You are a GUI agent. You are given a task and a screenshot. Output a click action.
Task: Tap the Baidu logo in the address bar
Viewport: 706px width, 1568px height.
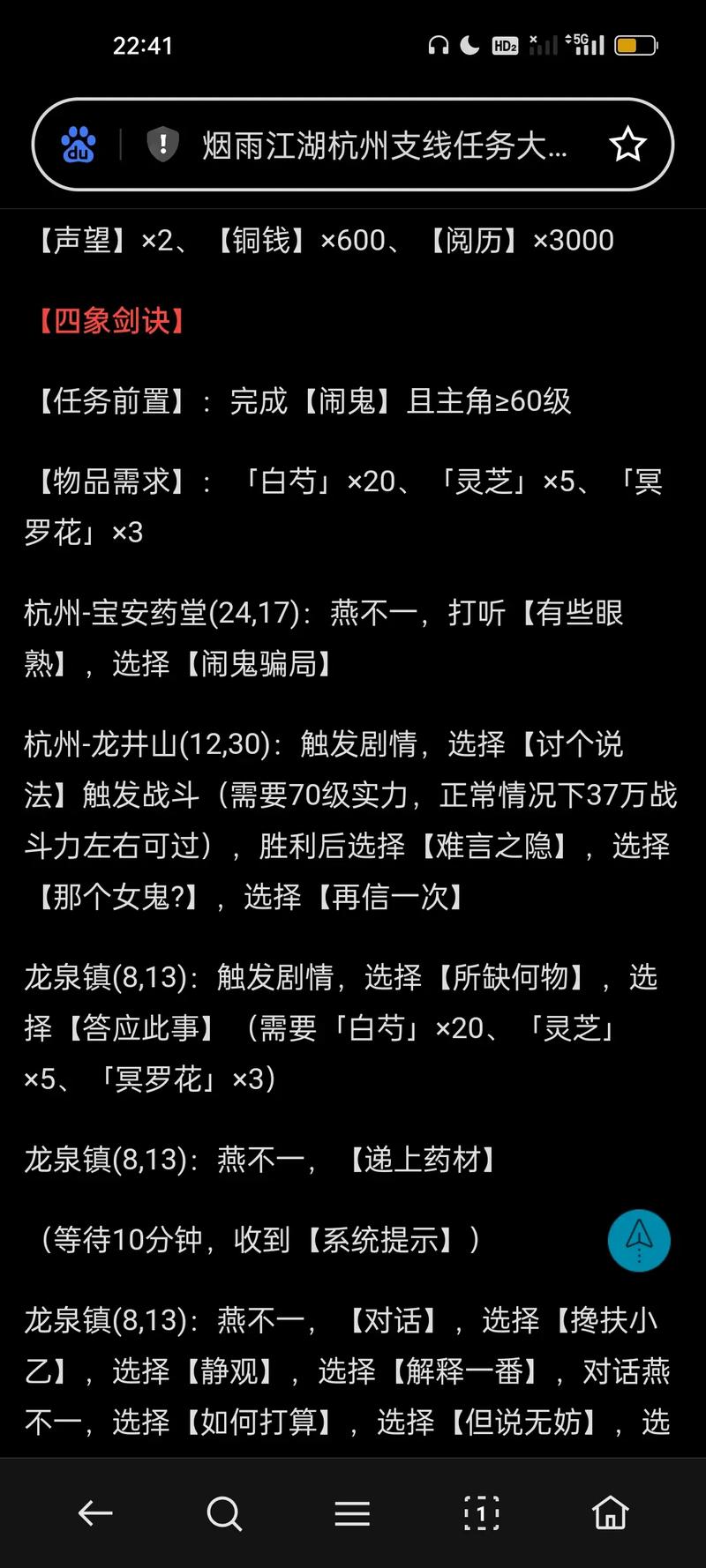[x=79, y=144]
